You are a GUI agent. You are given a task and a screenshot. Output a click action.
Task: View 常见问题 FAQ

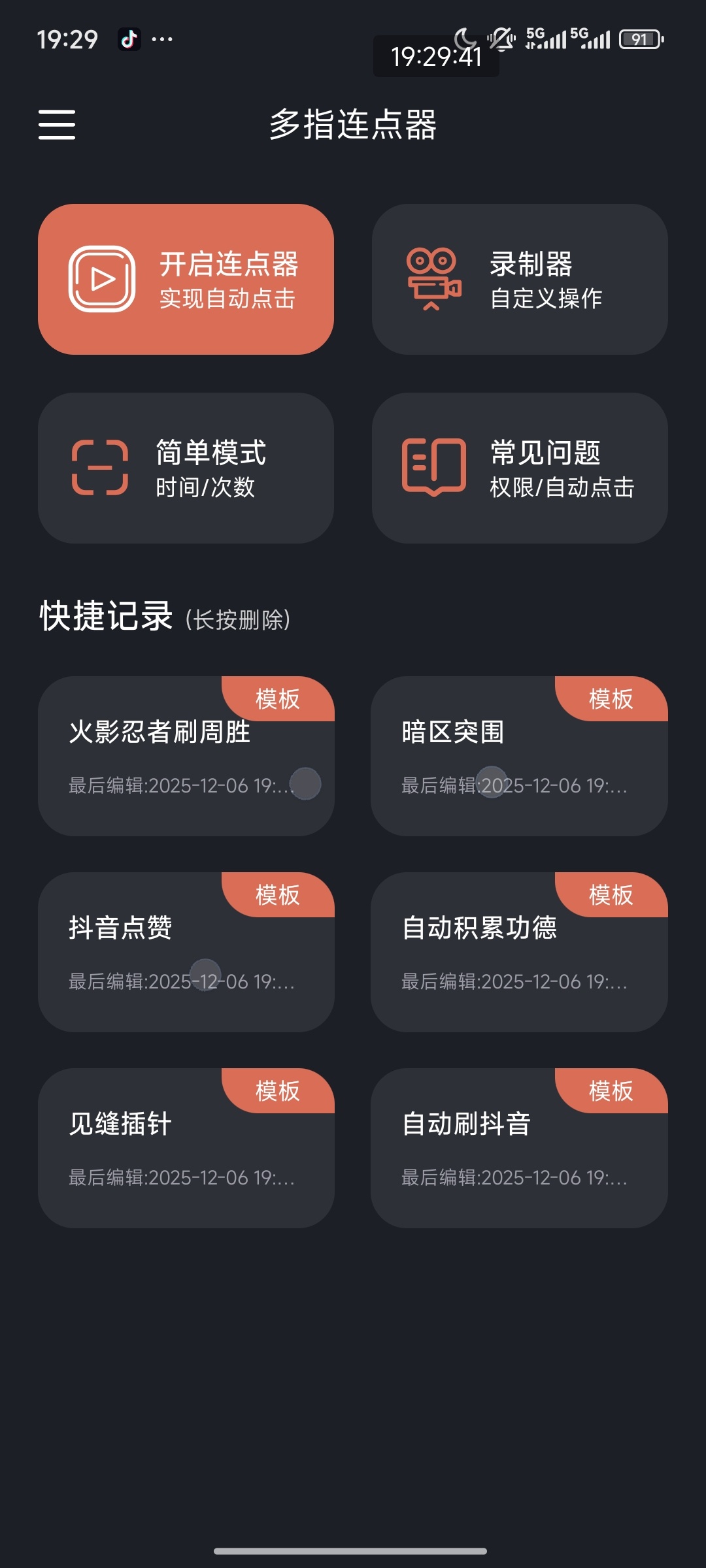pyautogui.click(x=520, y=468)
